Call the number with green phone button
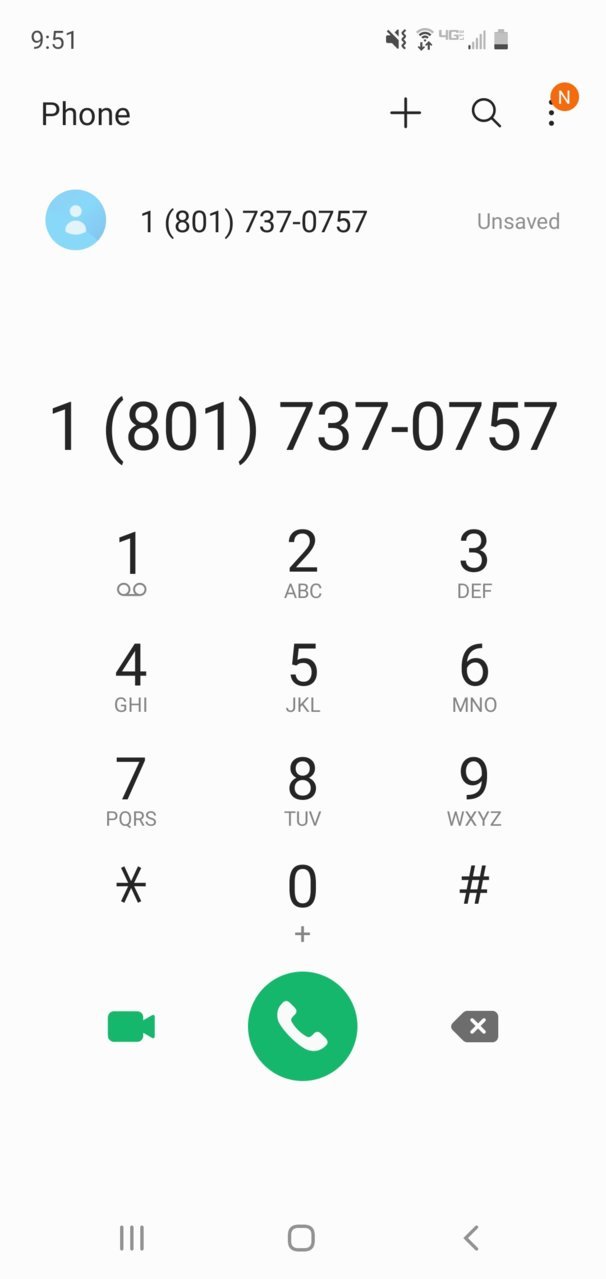The width and height of the screenshot is (606, 1279). point(303,1027)
